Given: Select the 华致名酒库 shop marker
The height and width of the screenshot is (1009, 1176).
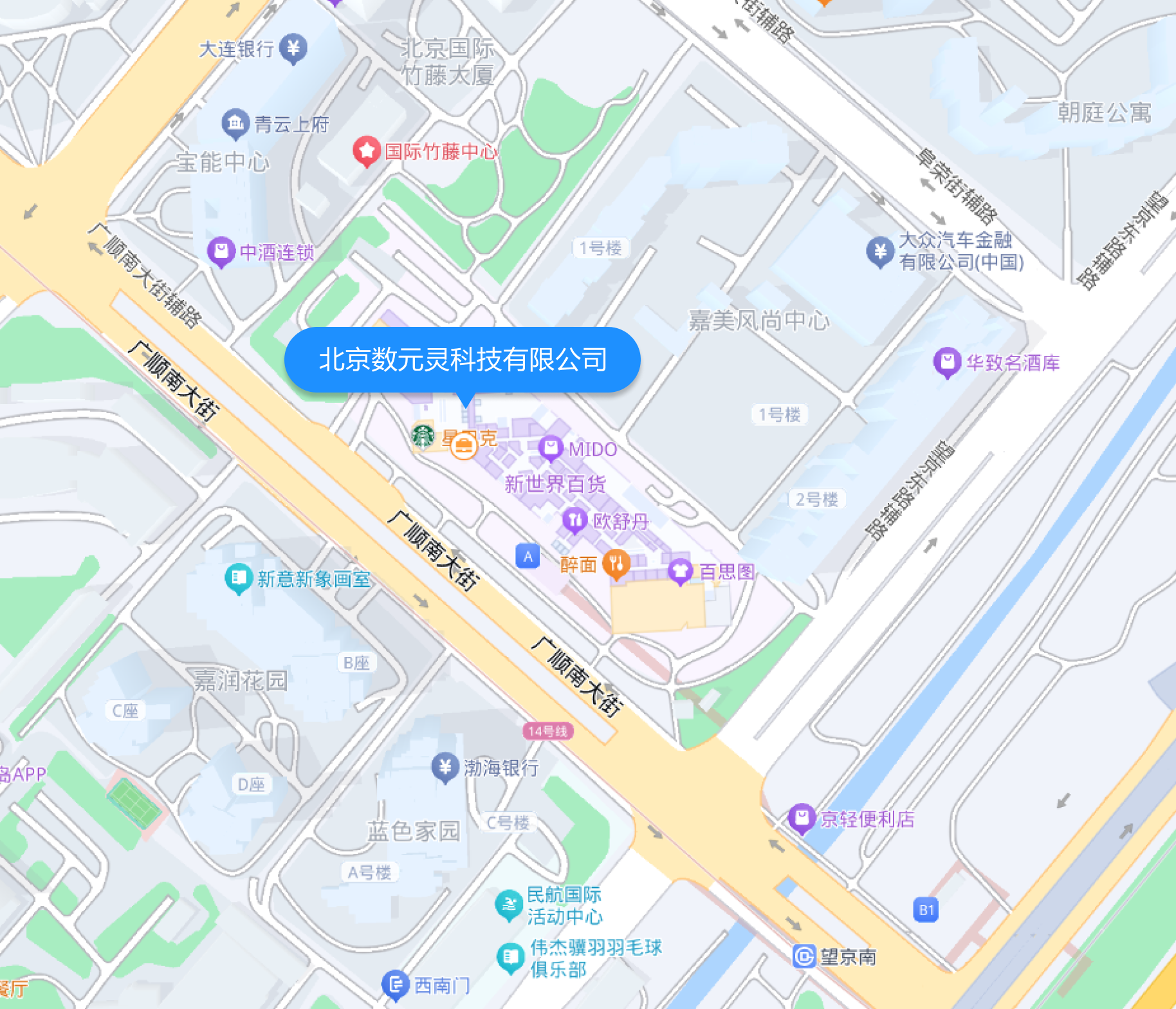Looking at the screenshot, I should (947, 362).
